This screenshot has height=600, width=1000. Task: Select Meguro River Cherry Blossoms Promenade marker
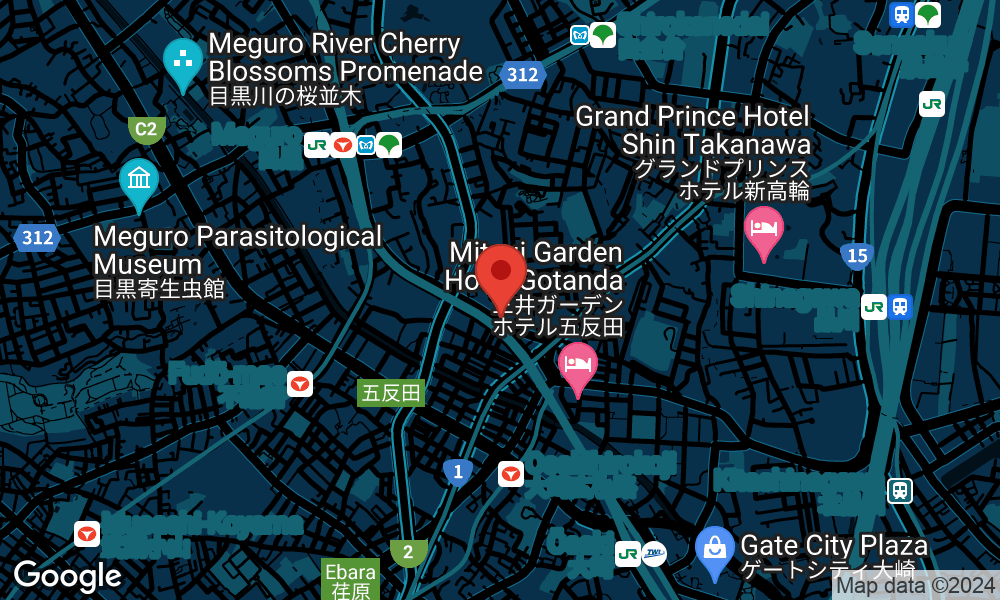click(x=182, y=62)
